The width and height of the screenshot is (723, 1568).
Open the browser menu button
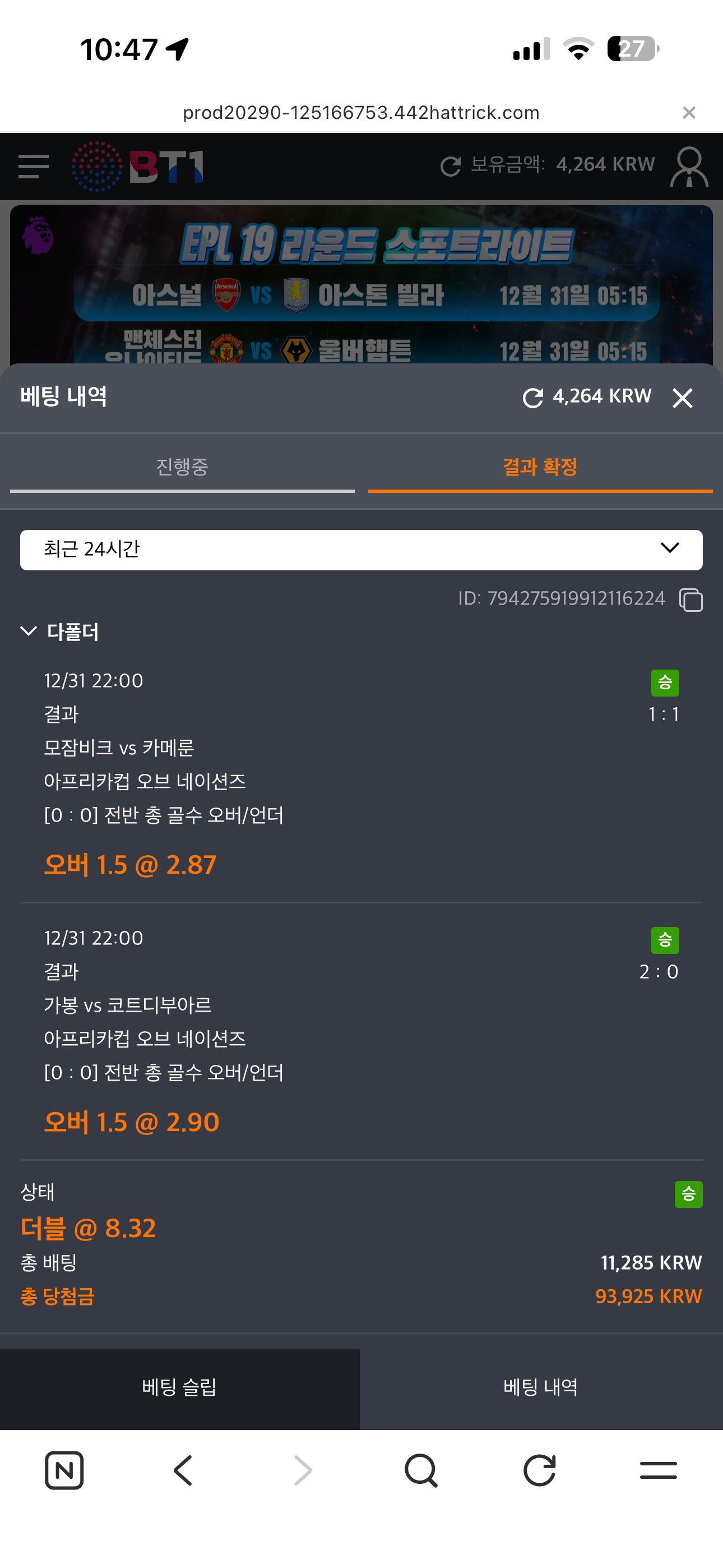tap(659, 1470)
